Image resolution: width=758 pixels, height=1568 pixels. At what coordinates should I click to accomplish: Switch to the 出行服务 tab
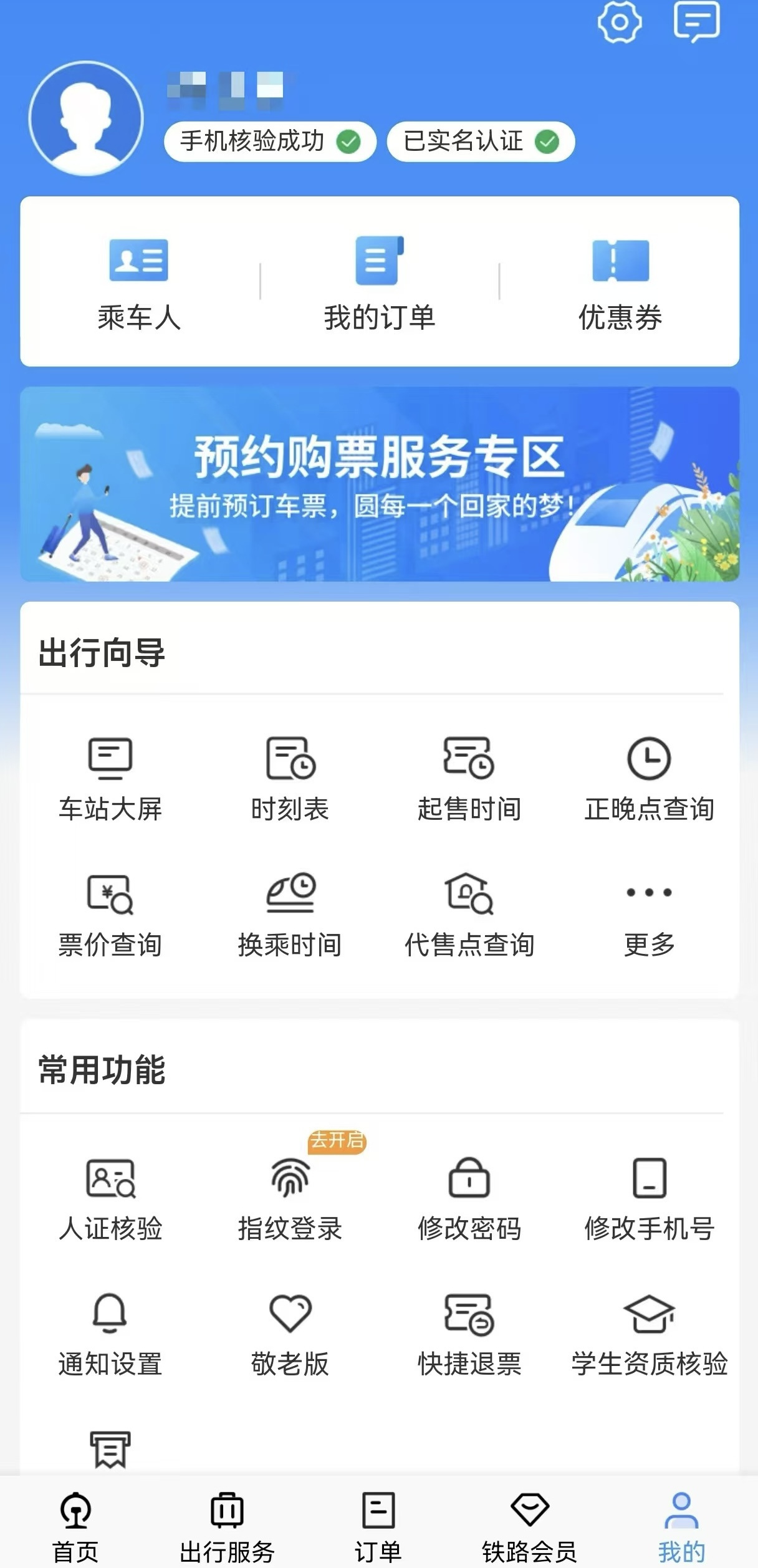click(x=227, y=1526)
